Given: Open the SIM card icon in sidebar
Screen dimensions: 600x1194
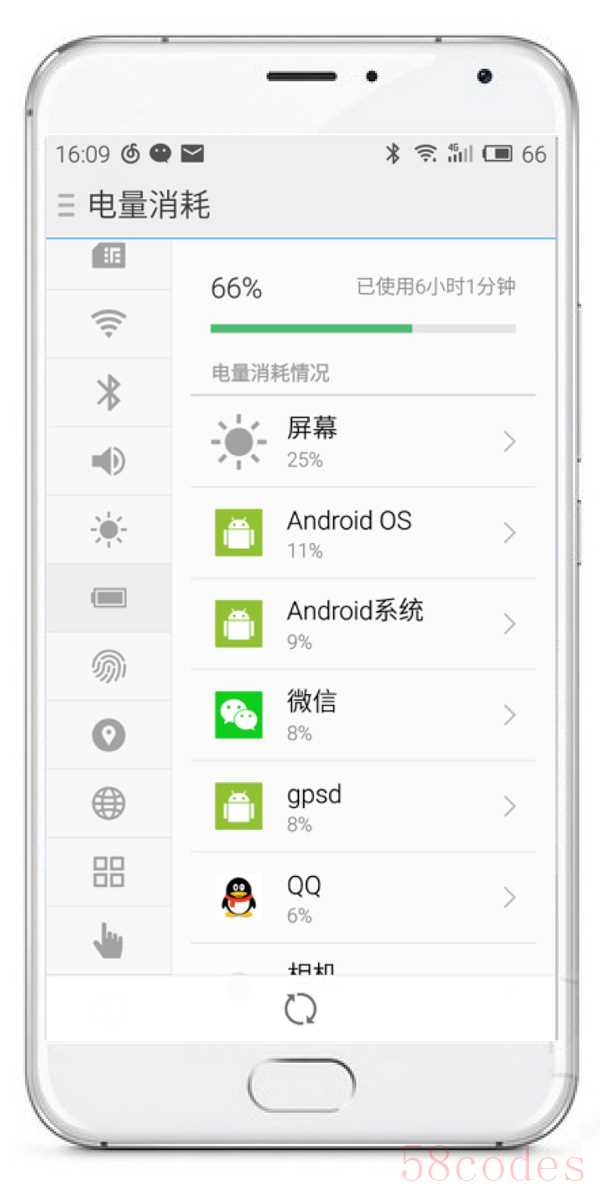Looking at the screenshot, I should [108, 257].
